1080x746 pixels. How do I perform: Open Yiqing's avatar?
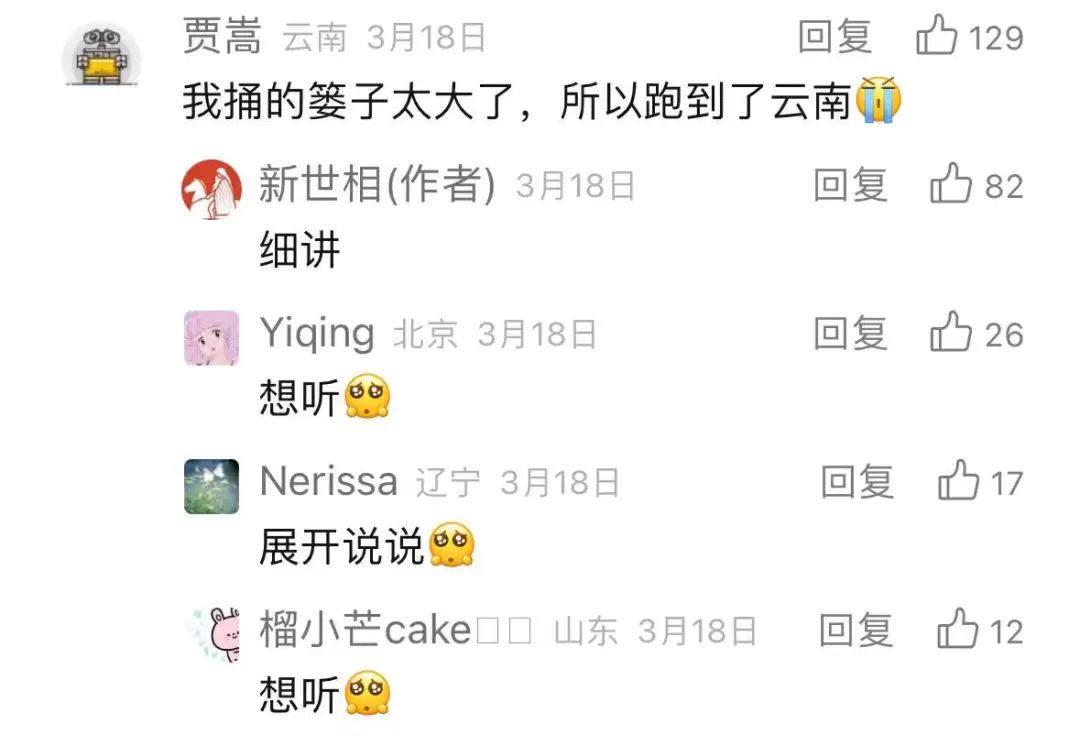(x=211, y=338)
